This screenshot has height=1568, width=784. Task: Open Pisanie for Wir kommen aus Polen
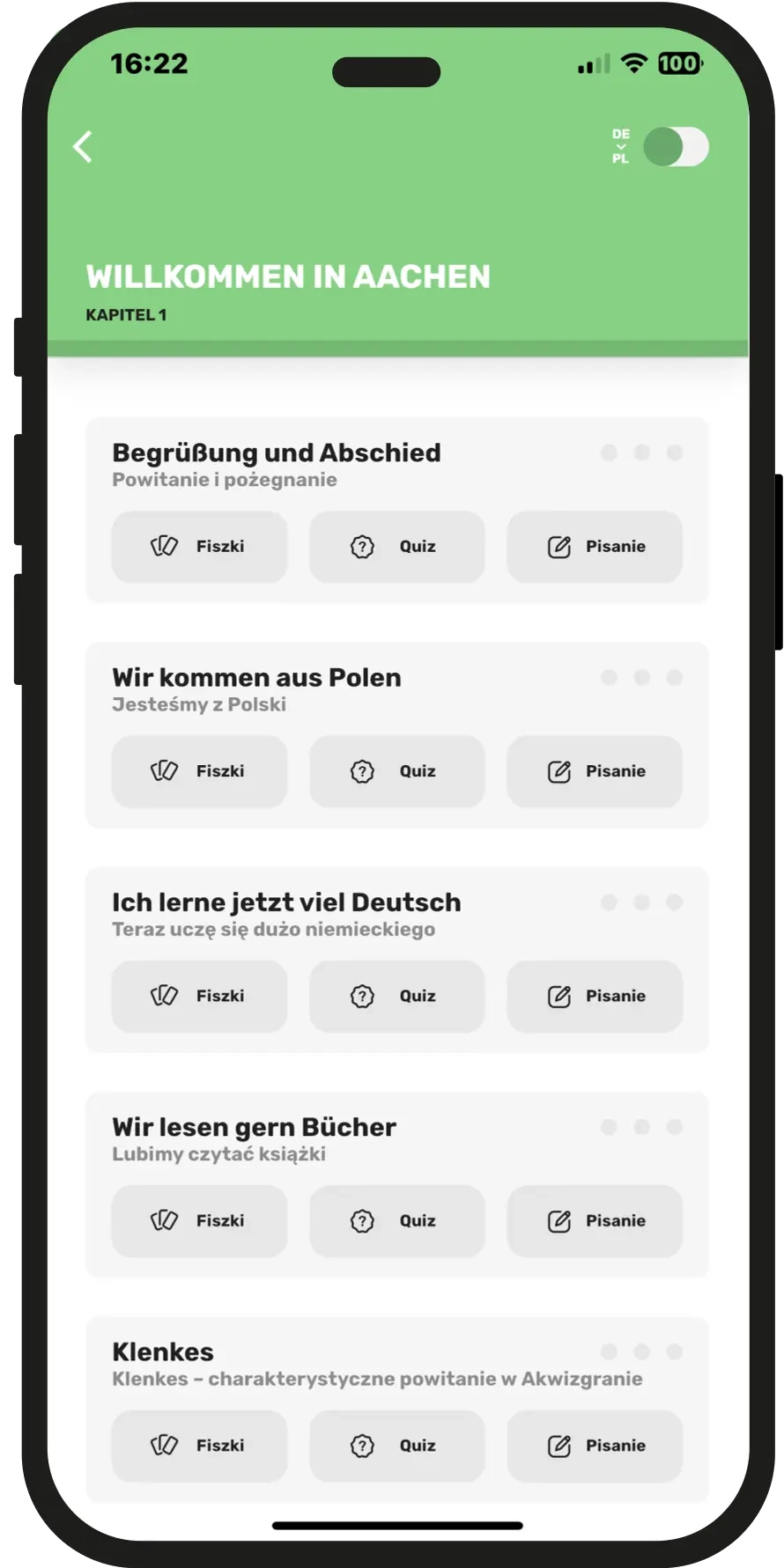point(595,771)
